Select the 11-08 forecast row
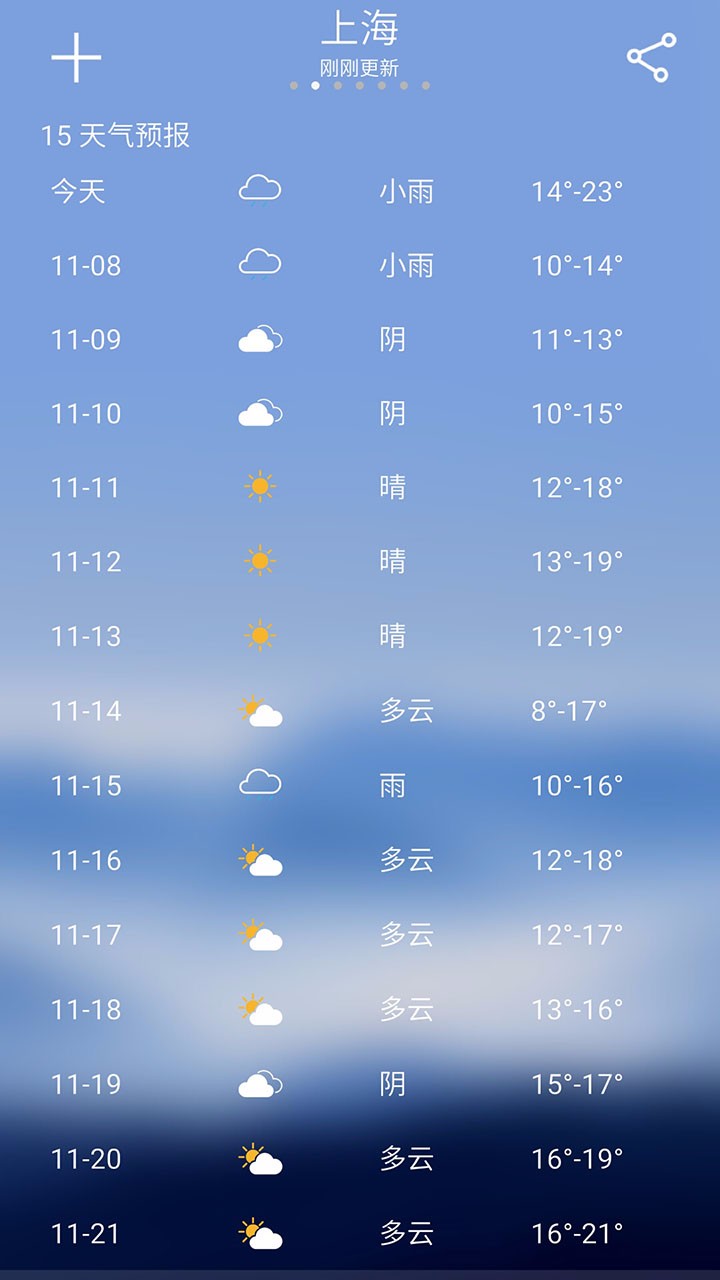Image resolution: width=720 pixels, height=1280 pixels. click(x=360, y=265)
